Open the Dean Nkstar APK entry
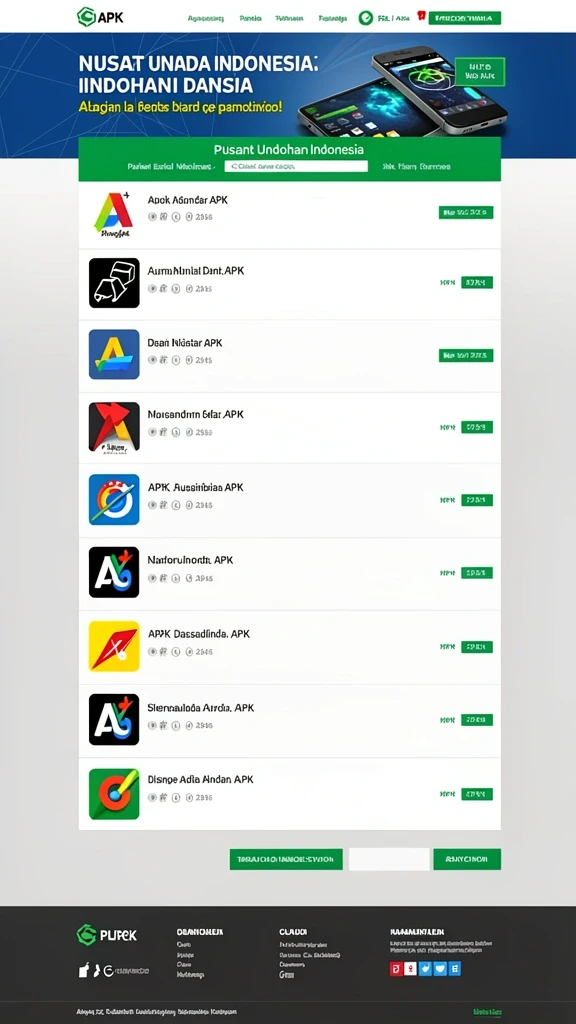This screenshot has height=1024, width=576. pyautogui.click(x=289, y=356)
